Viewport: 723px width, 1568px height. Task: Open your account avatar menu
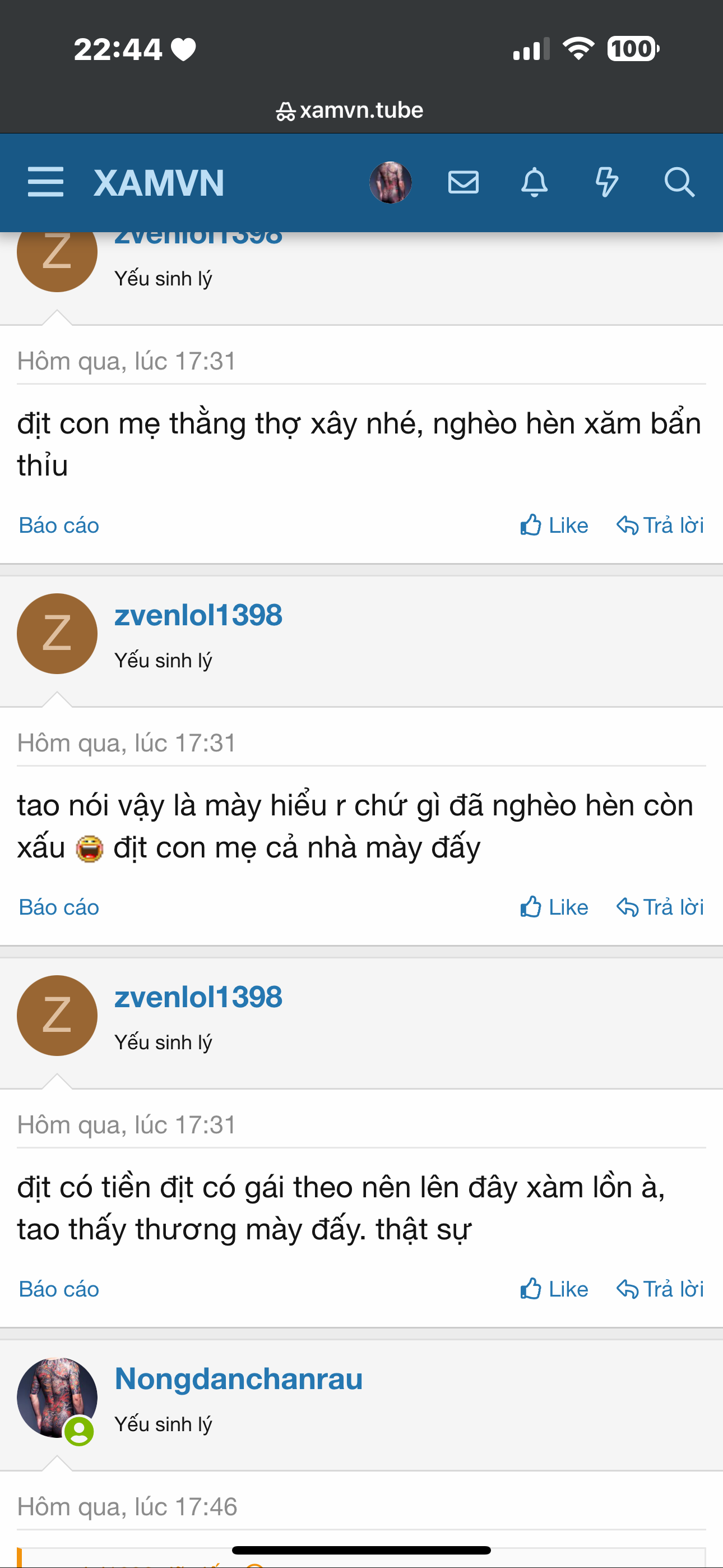tap(391, 182)
